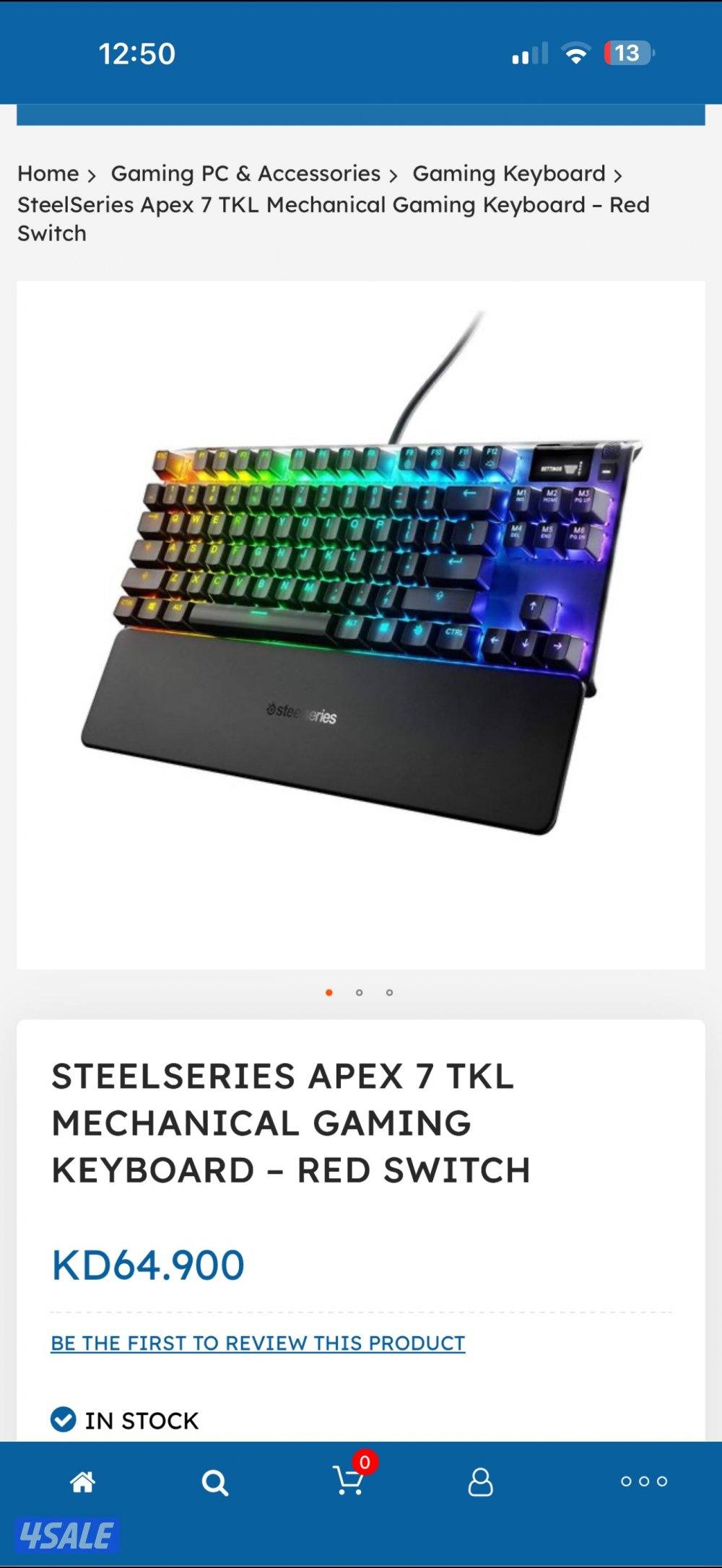View the SteelSeries keyboard product image
The height and width of the screenshot is (1568, 722).
361,624
